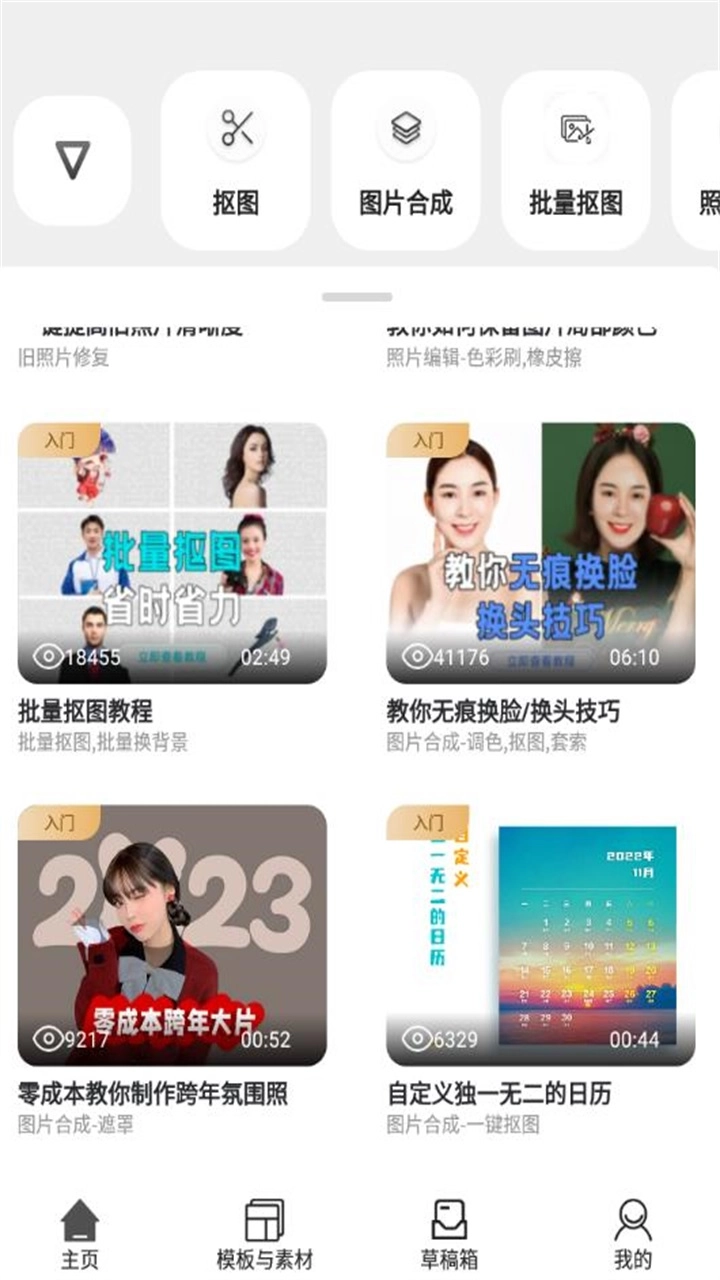
Task: Open the 抠图 cutout tool
Action: (x=236, y=160)
